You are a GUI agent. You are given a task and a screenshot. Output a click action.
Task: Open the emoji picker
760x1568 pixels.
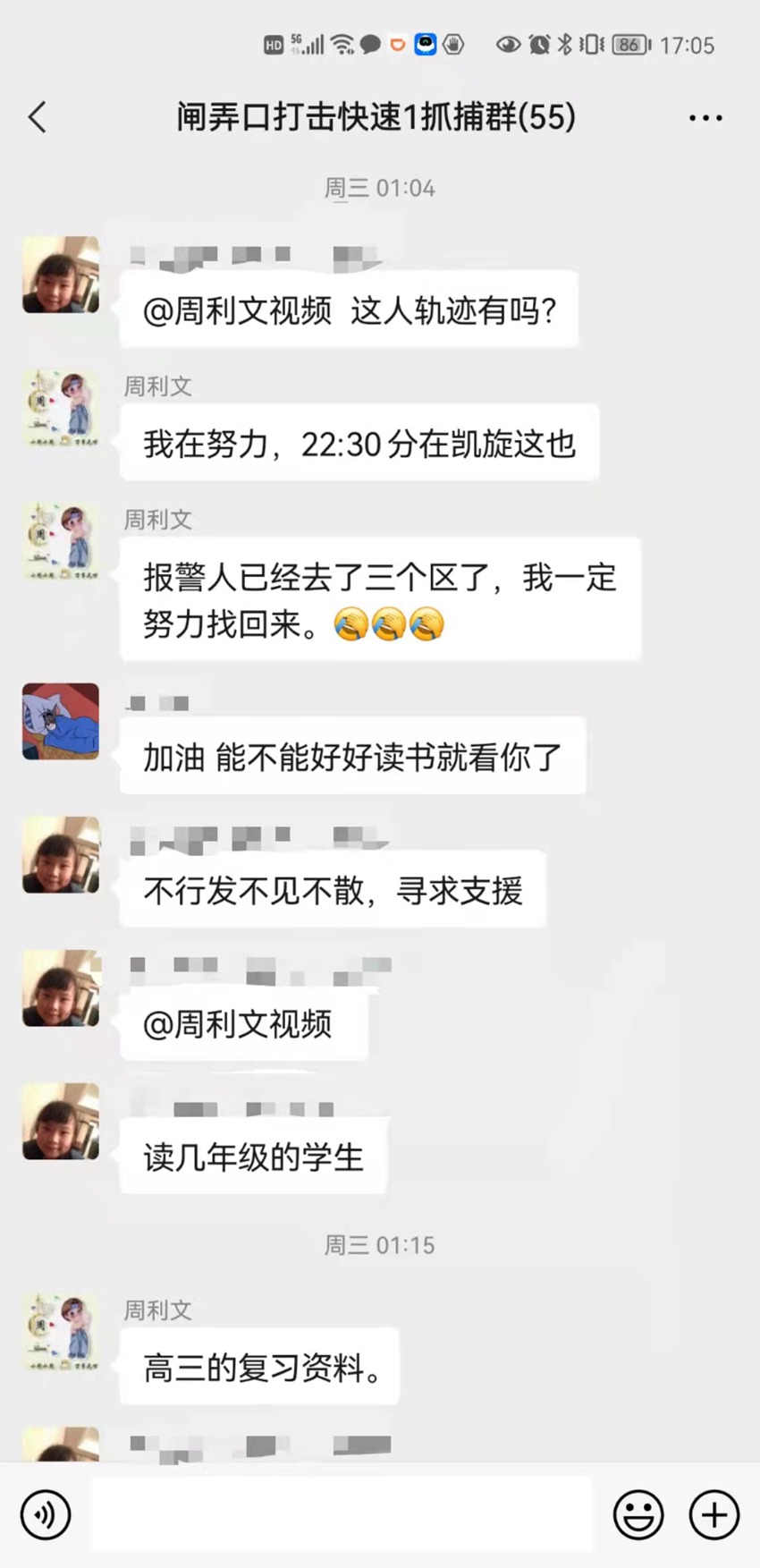638,1515
